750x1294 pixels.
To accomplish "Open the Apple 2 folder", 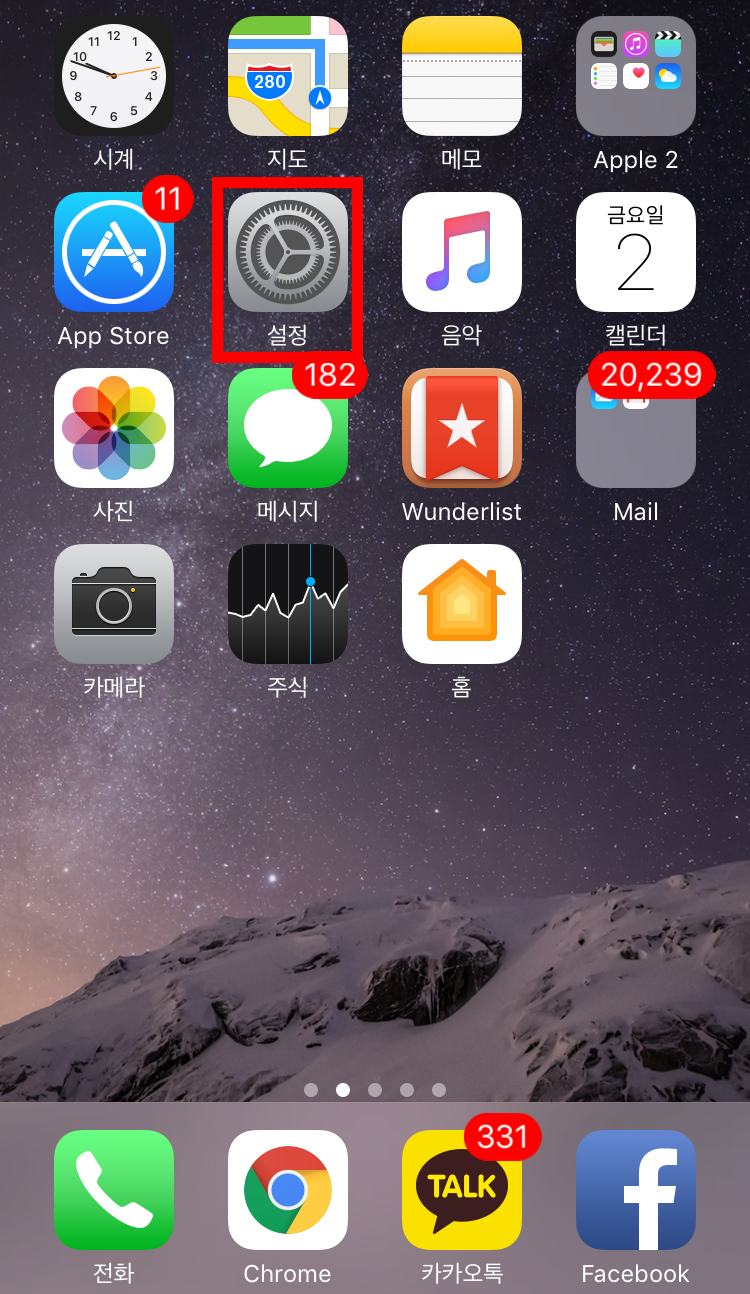I will pyautogui.click(x=636, y=76).
